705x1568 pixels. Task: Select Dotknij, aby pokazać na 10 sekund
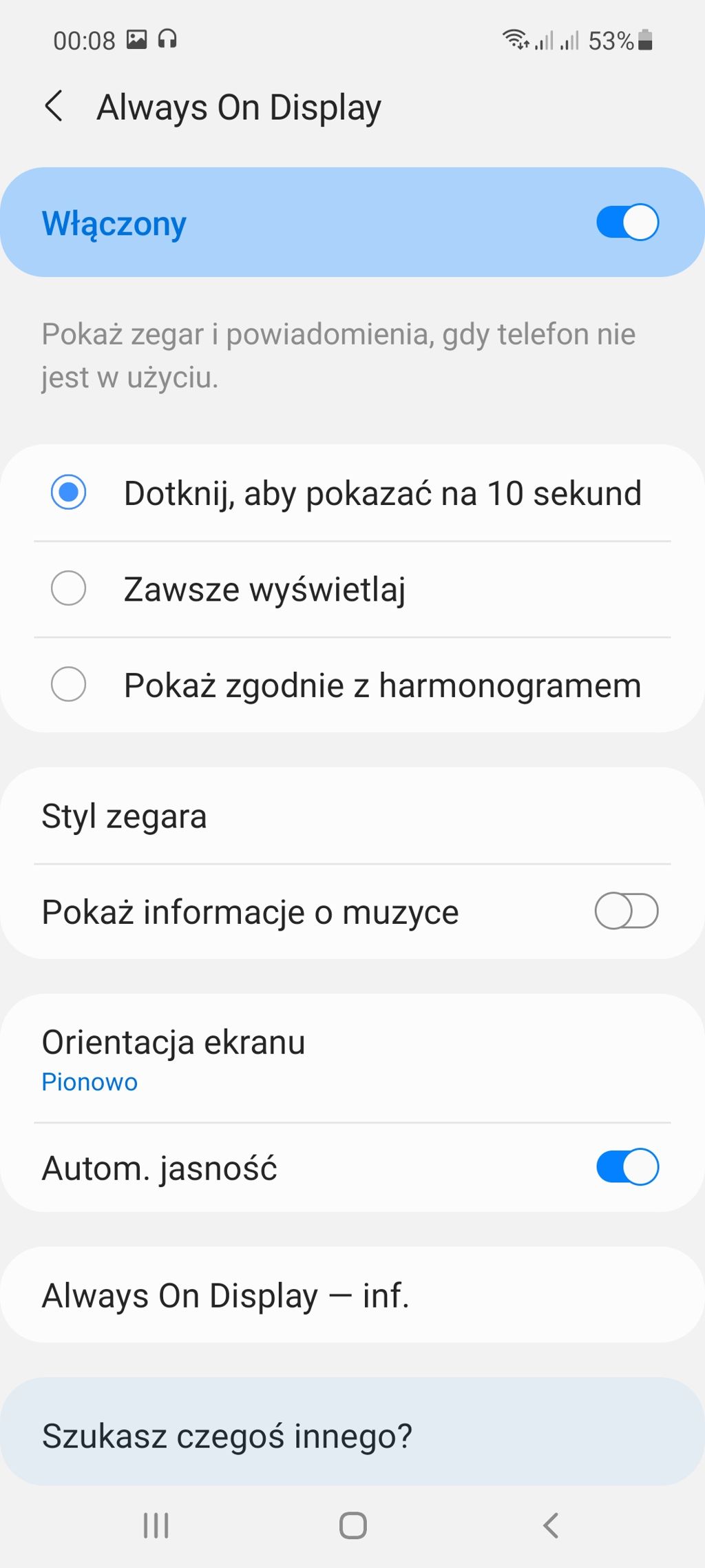click(69, 493)
